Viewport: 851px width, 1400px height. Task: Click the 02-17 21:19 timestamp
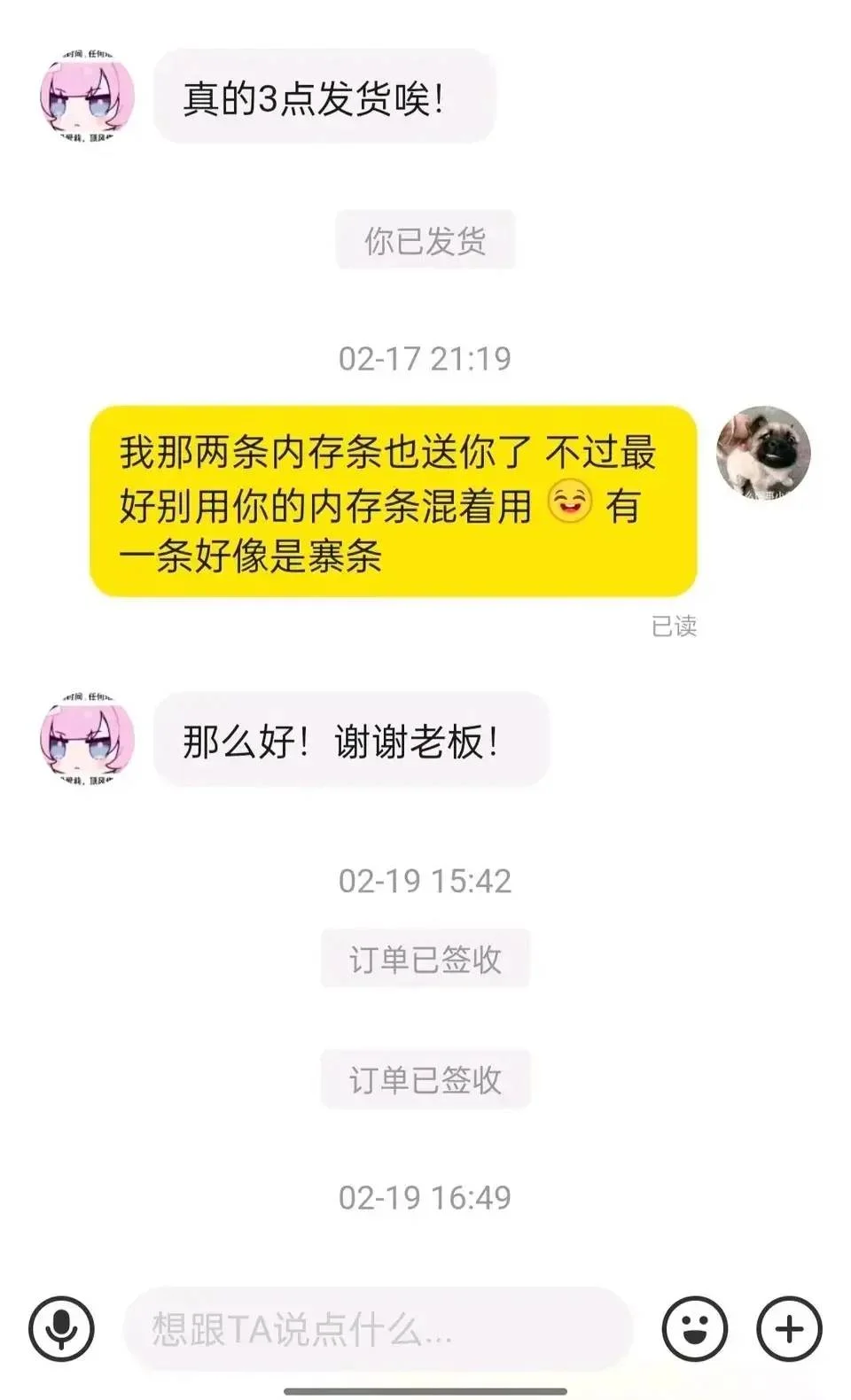[x=425, y=354]
